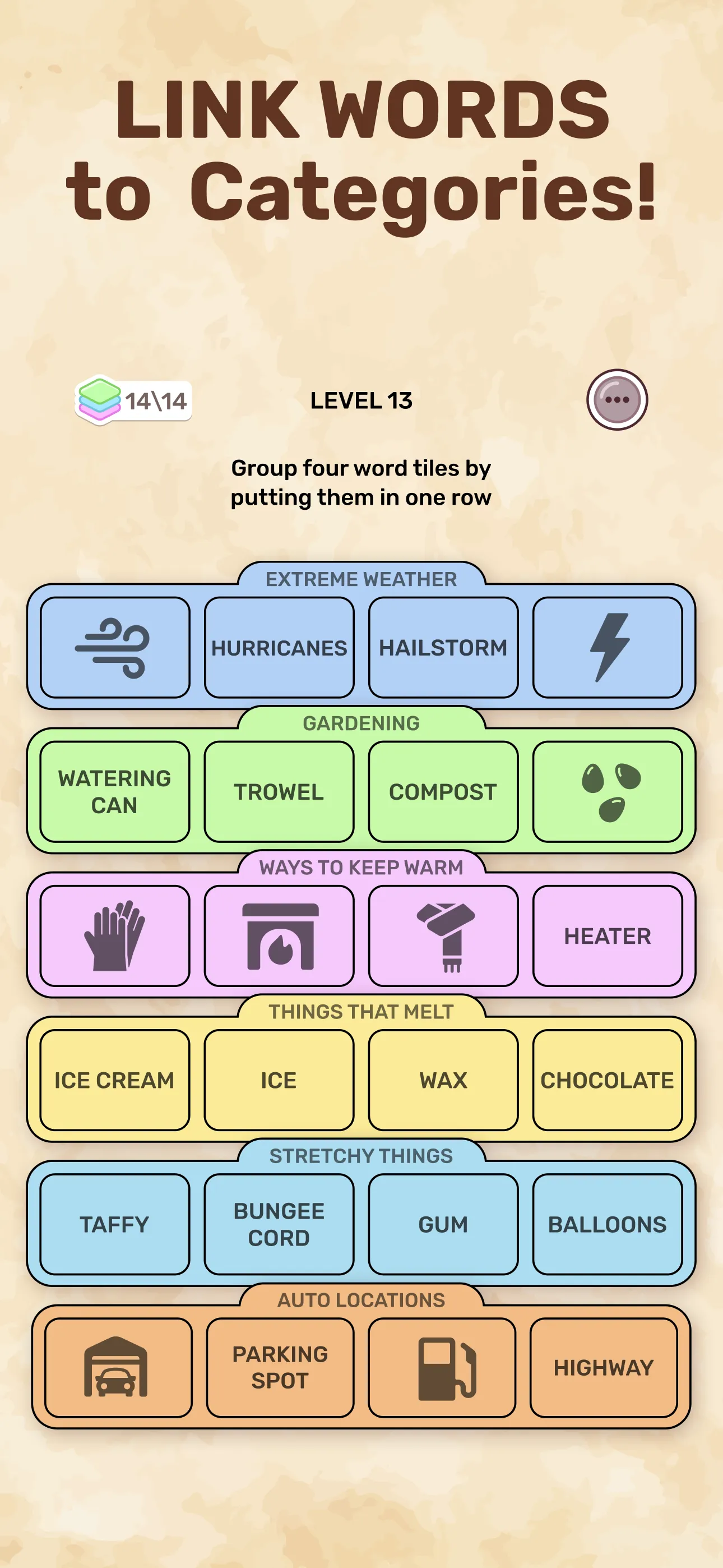Tap the HEATER tile

608,935
